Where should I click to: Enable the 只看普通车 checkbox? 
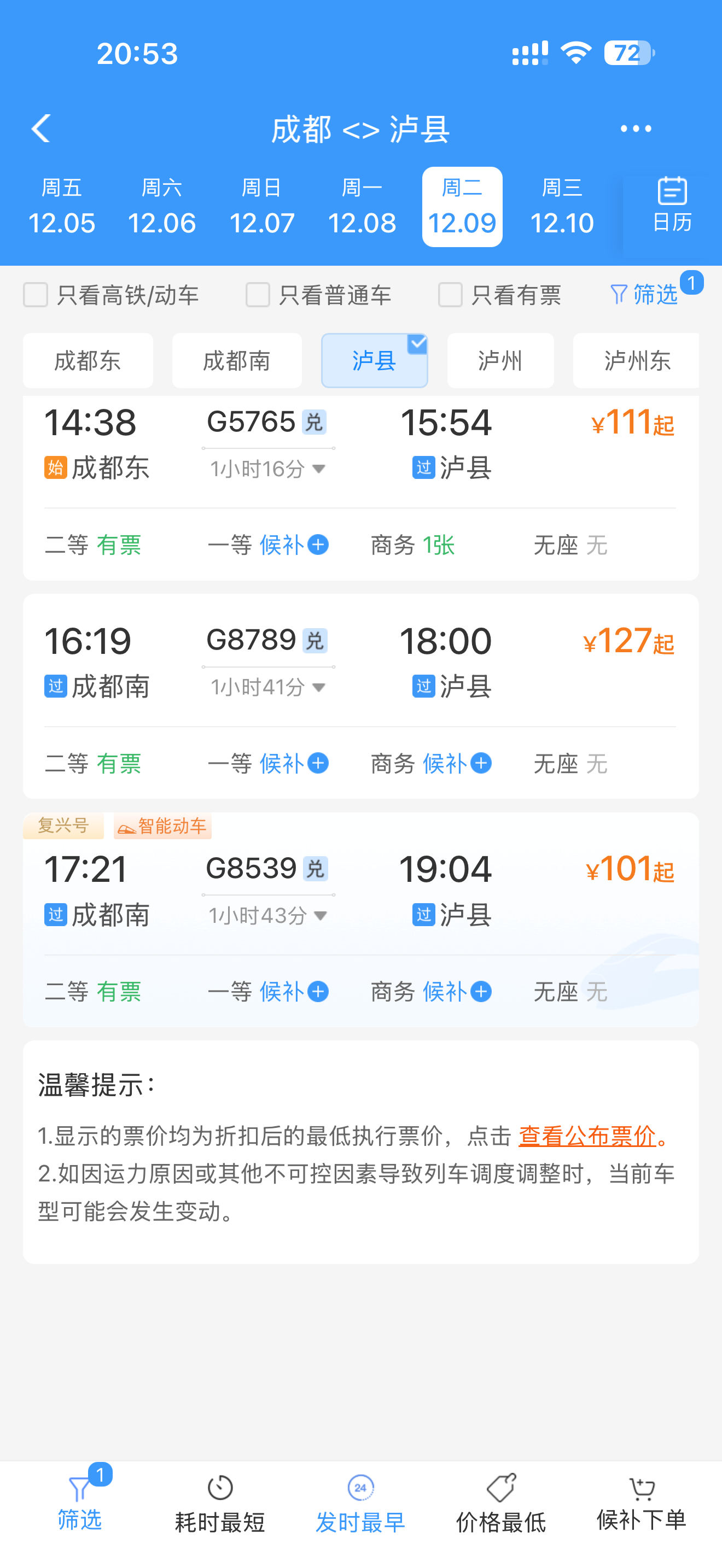258,295
